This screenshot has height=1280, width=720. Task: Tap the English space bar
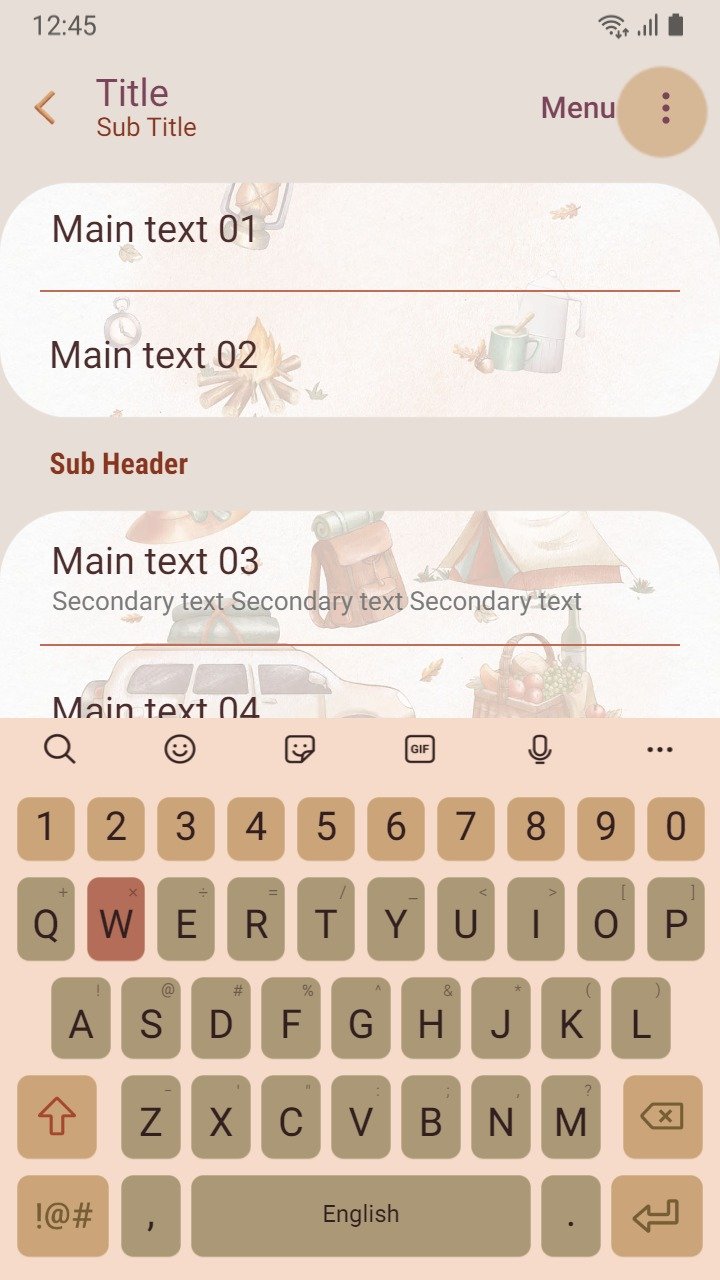(361, 1216)
